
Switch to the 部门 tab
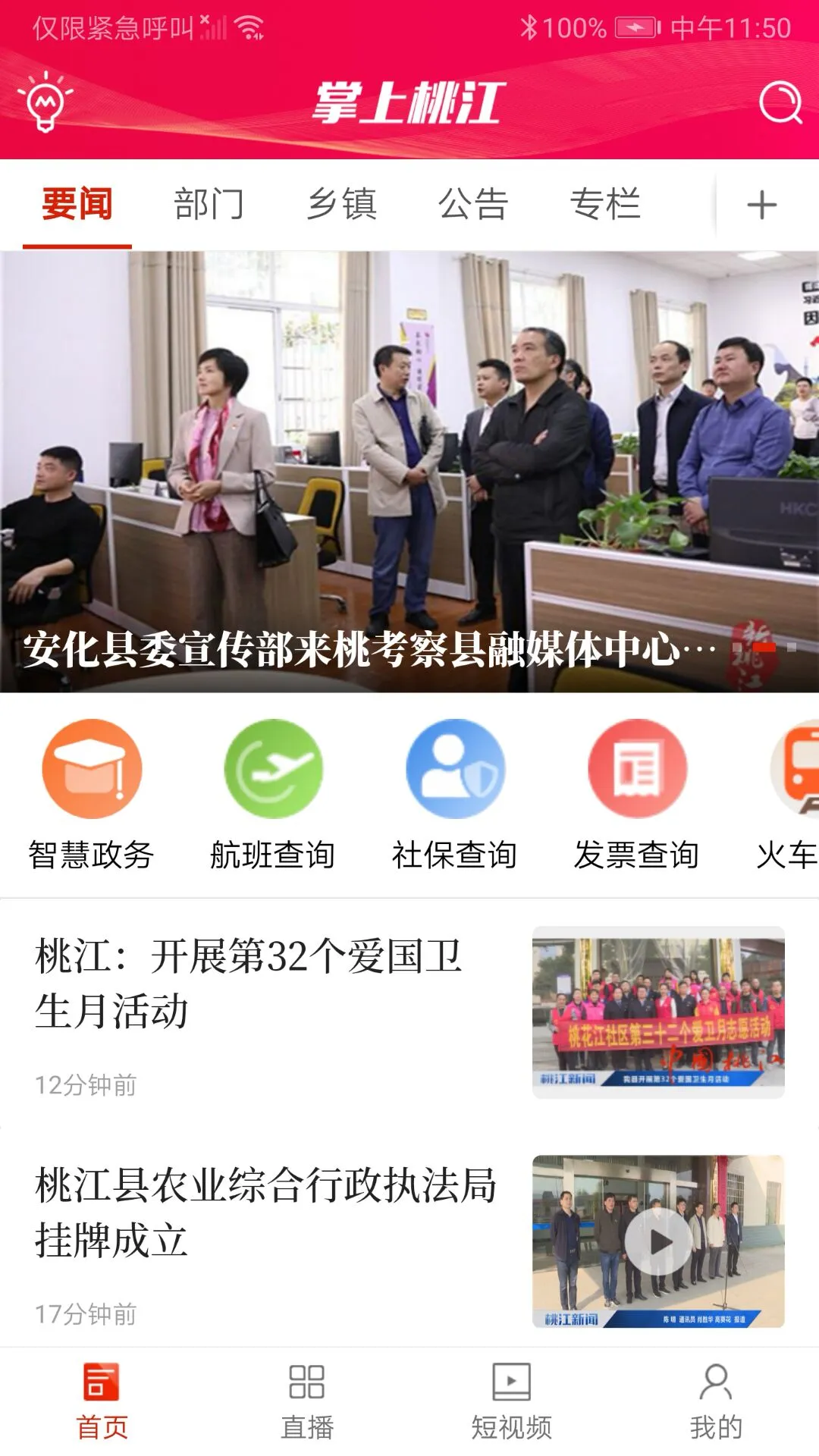[x=208, y=203]
